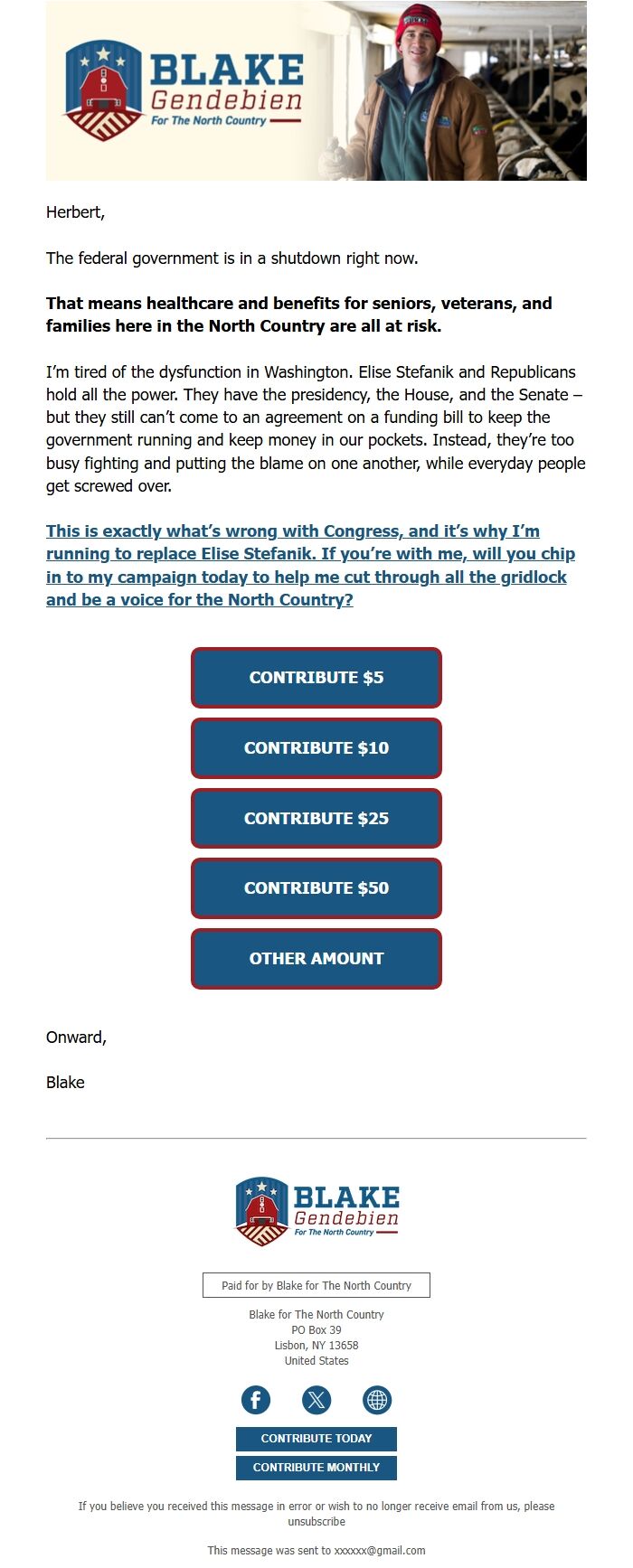Tap the unsubscribe link
633x1568 pixels.
[x=316, y=1522]
